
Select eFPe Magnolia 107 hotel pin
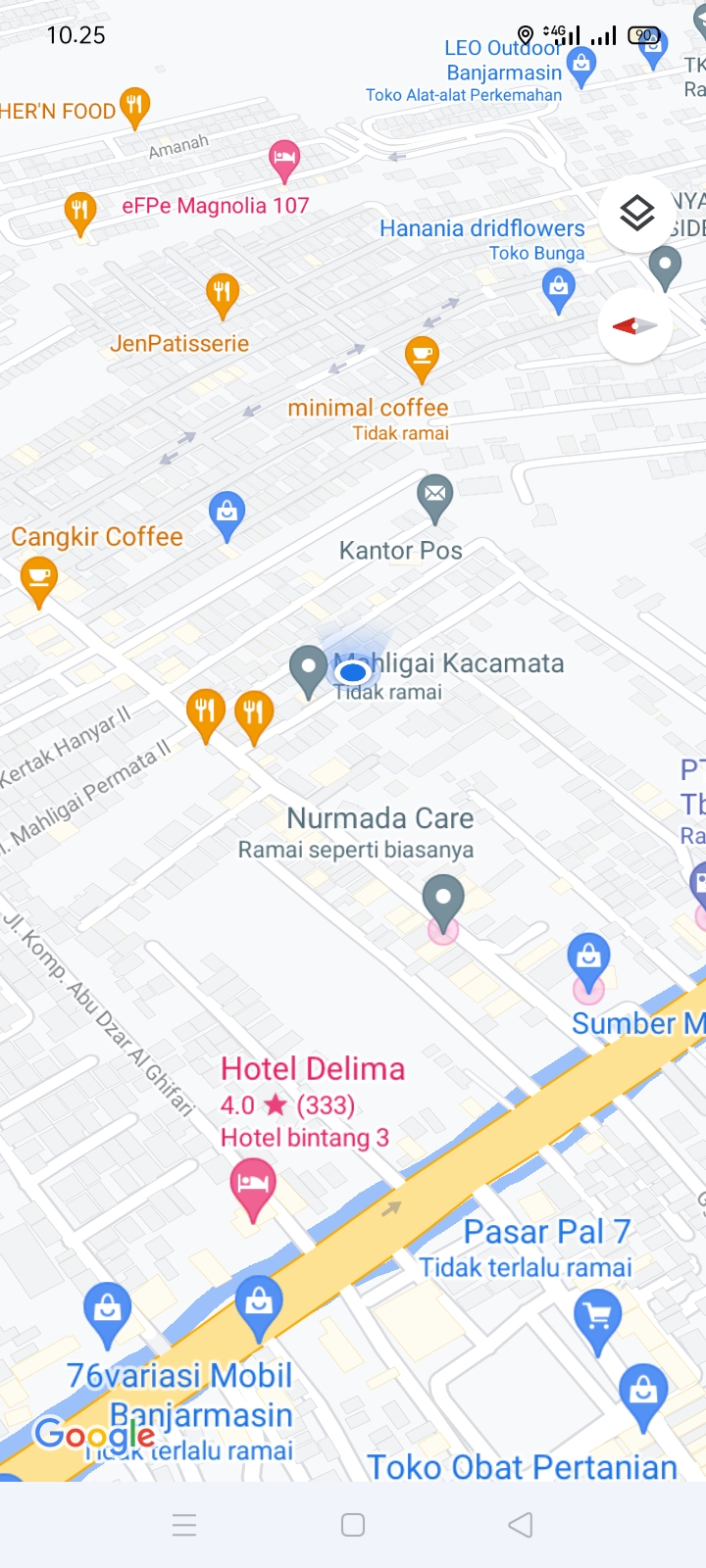coord(284,159)
